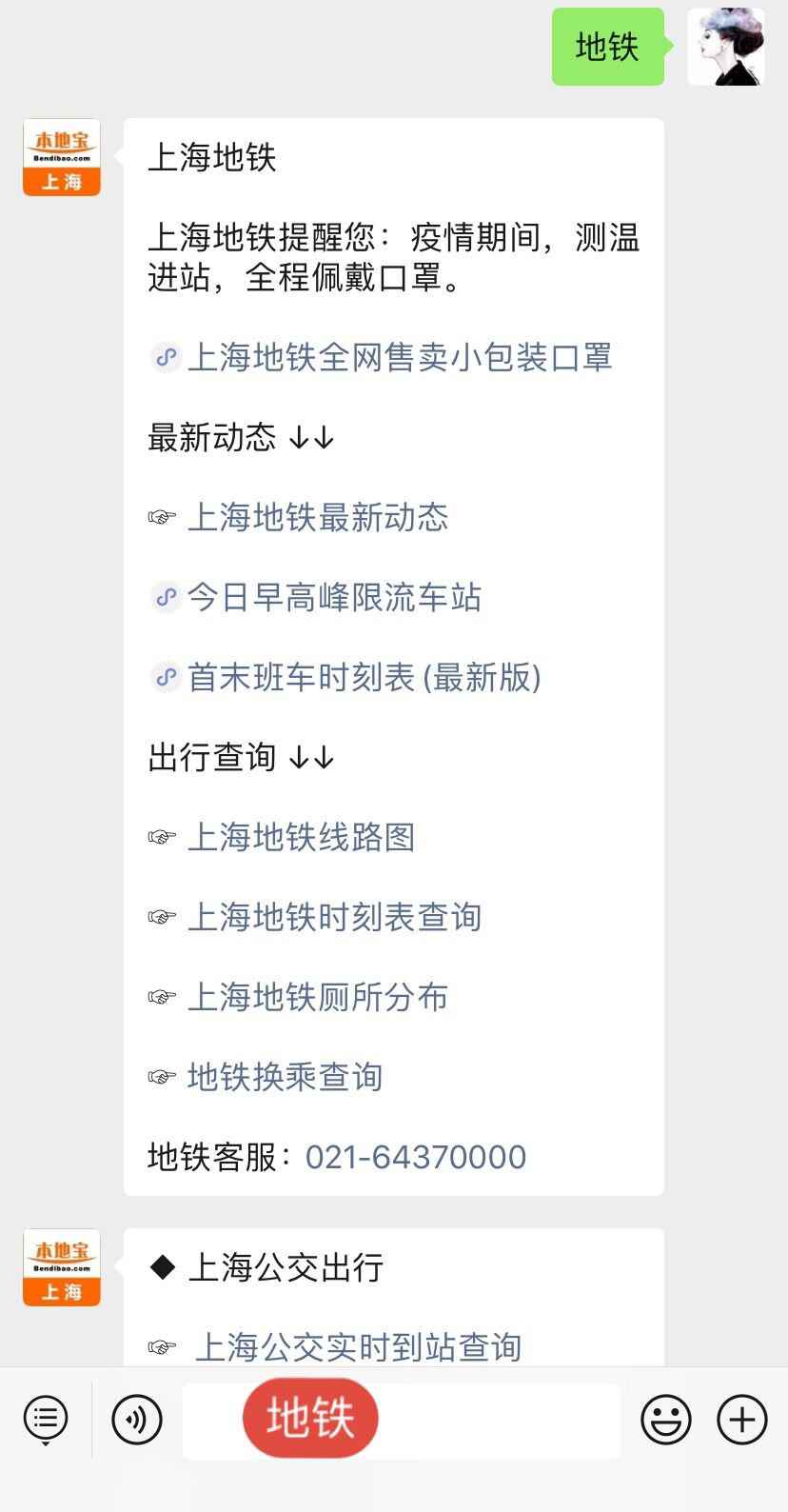The height and width of the screenshot is (1512, 788).
Task: Click the pointing-hand icon before 上海地铁线路图
Action: point(162,838)
